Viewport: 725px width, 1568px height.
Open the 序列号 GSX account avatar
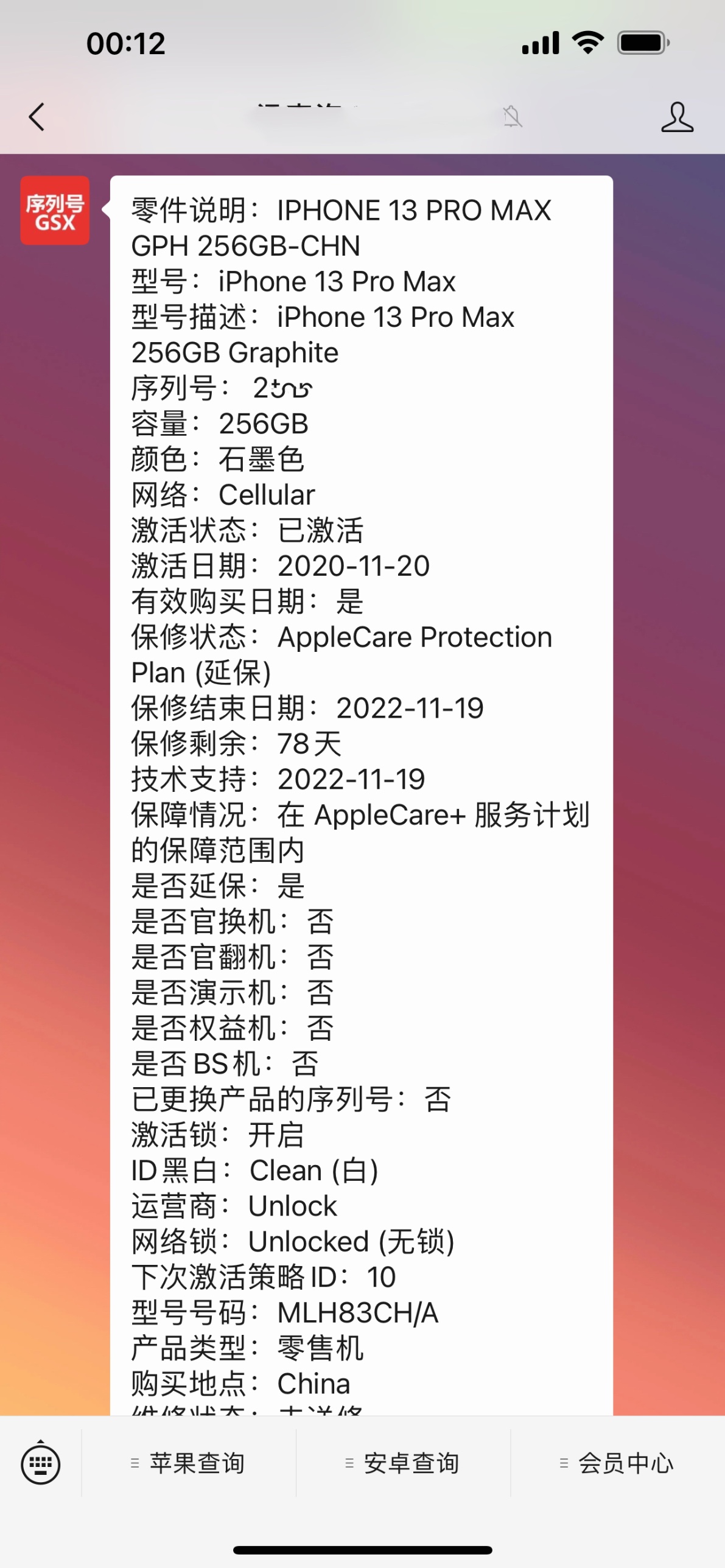click(55, 211)
